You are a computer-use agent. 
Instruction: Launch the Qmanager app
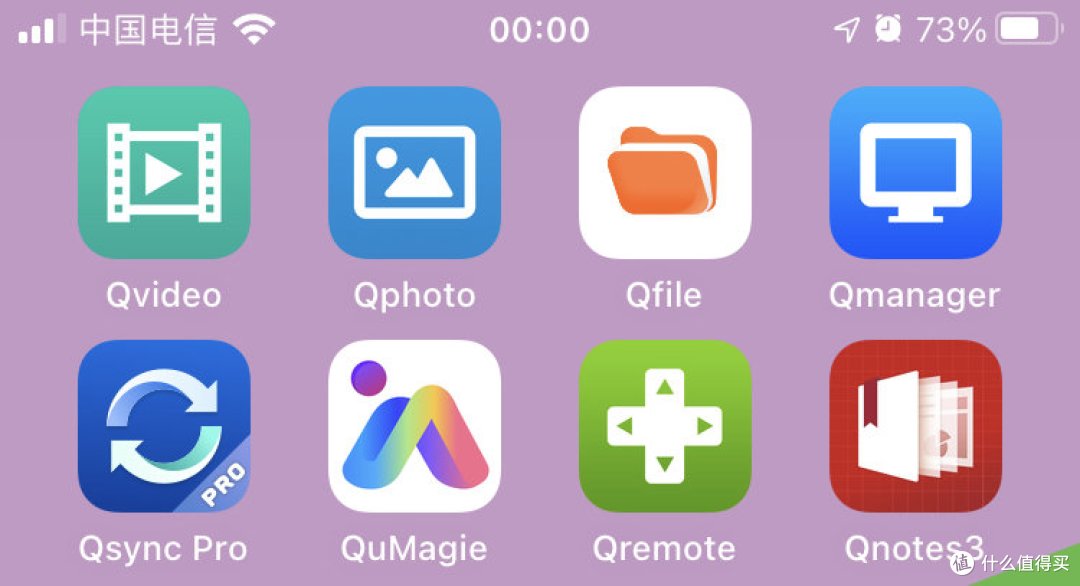pyautogui.click(x=915, y=173)
